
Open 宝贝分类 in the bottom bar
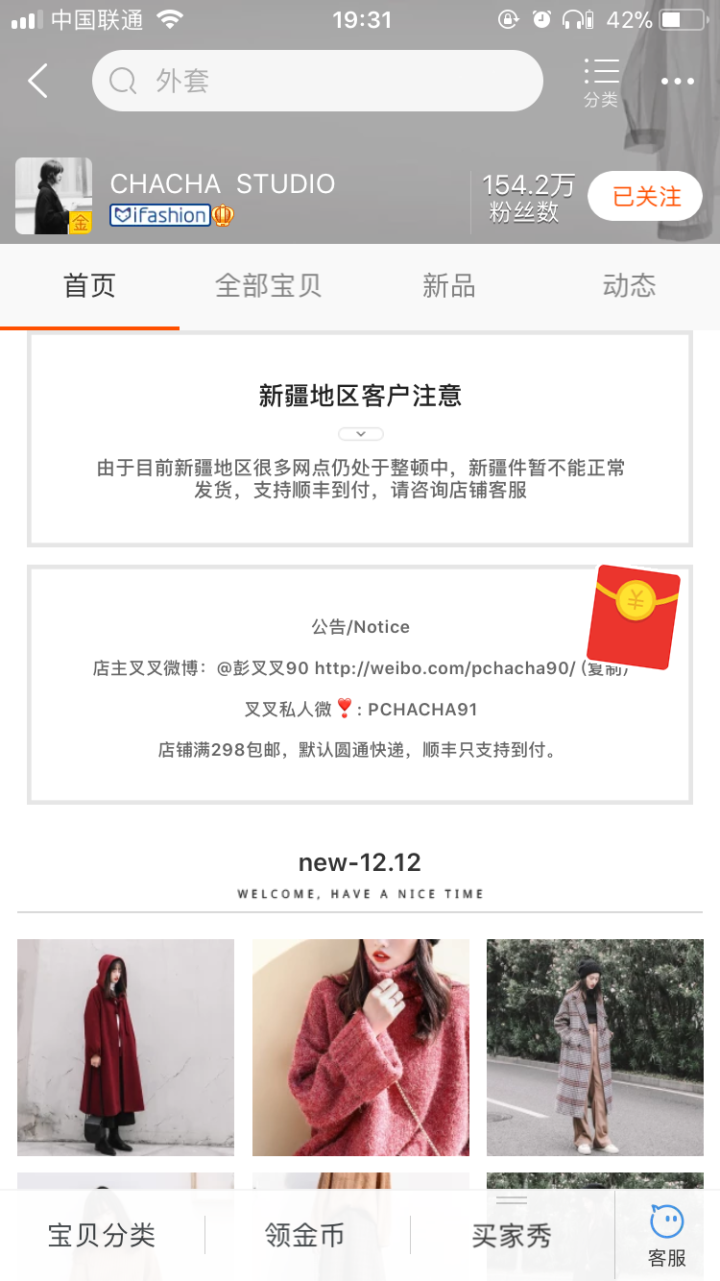[x=102, y=1235]
